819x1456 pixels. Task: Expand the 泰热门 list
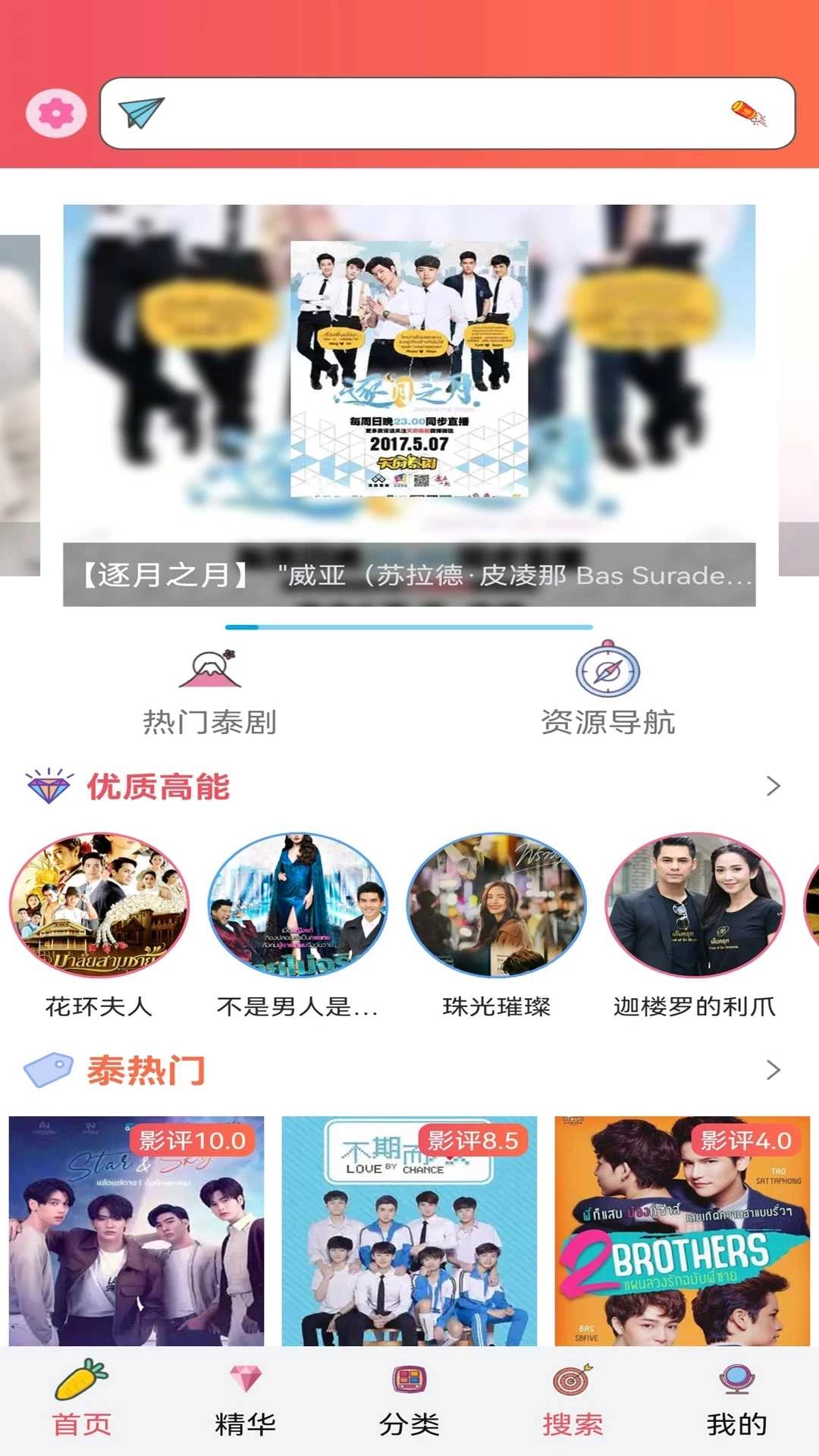pos(773,1070)
